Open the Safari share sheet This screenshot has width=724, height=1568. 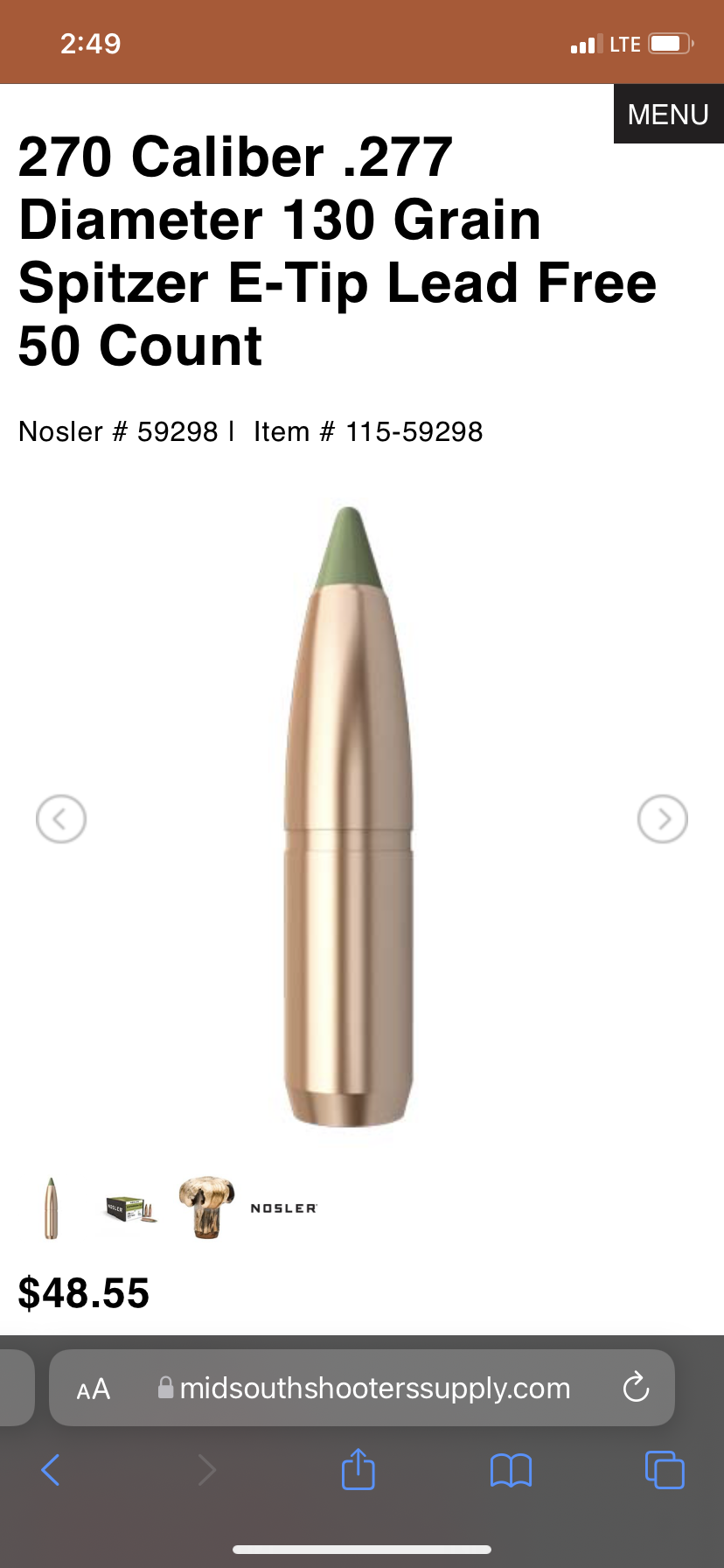pyautogui.click(x=358, y=1469)
